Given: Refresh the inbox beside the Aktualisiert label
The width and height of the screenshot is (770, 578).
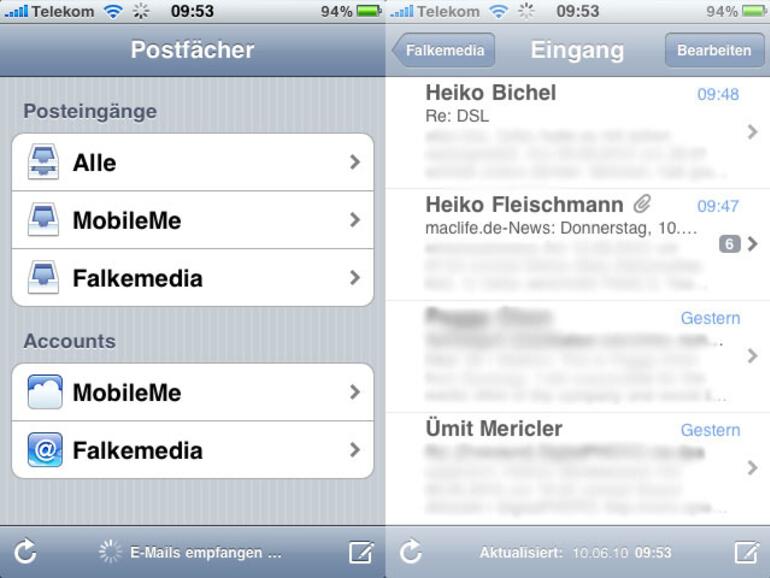Looking at the screenshot, I should pos(410,551).
